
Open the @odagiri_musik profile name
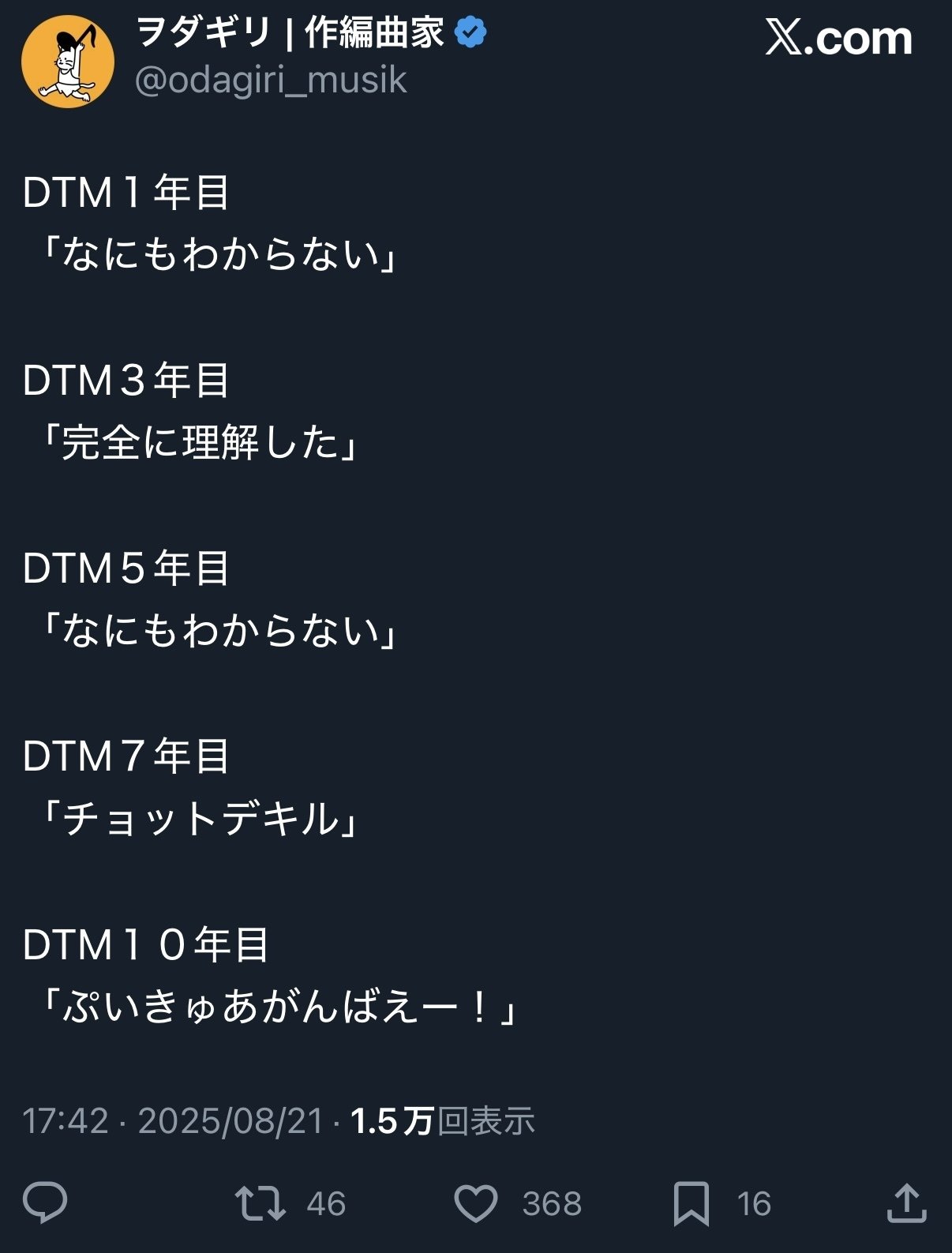(x=271, y=81)
